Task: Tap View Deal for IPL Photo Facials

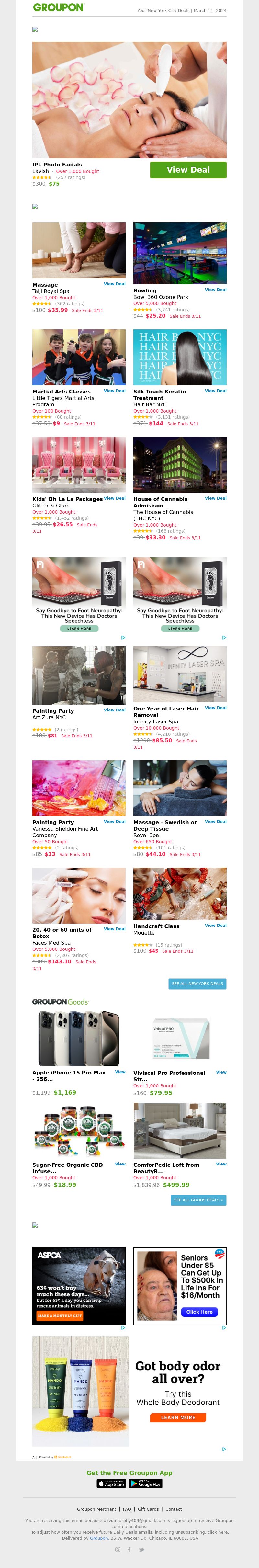Action: [x=188, y=170]
